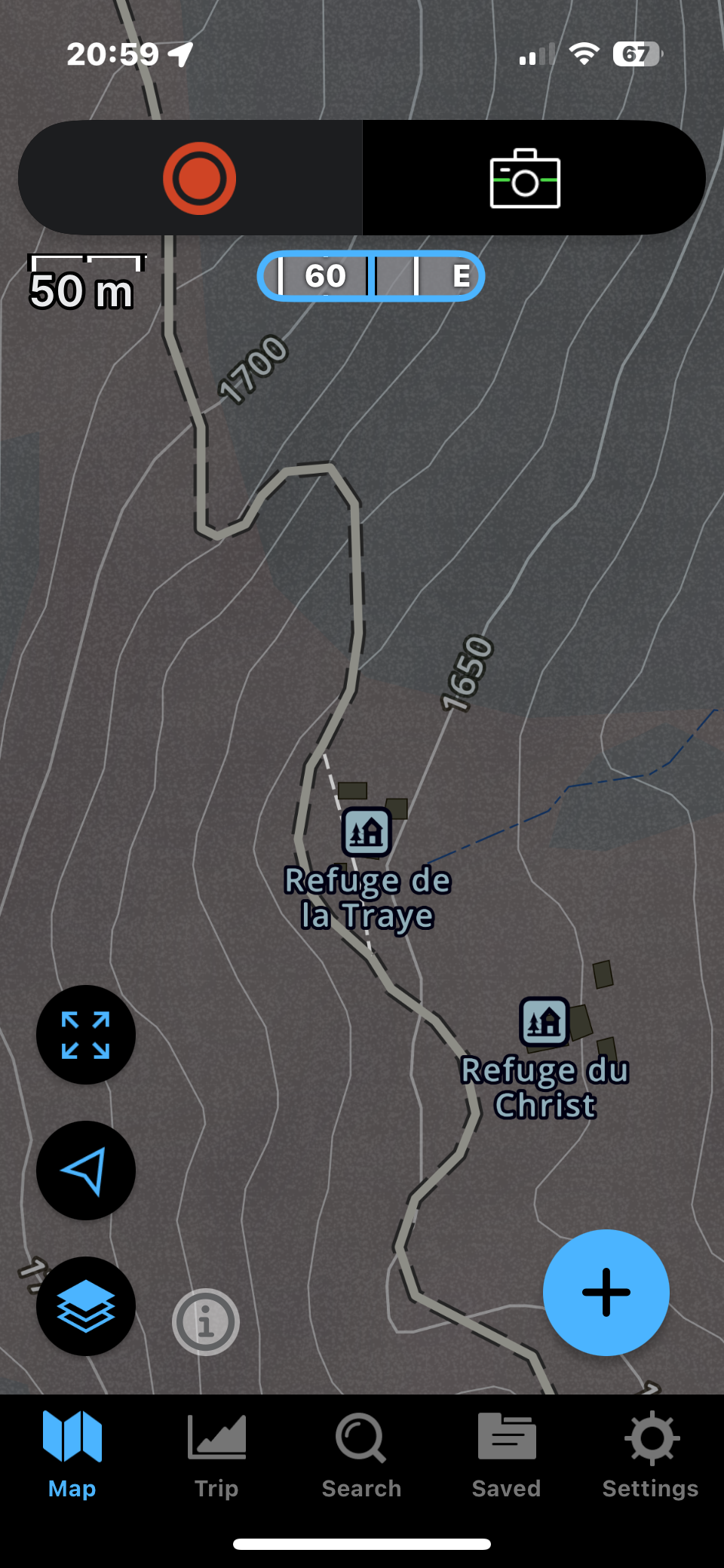Tap the compass heading indicator
Screen dimensions: 724x1568
click(370, 276)
